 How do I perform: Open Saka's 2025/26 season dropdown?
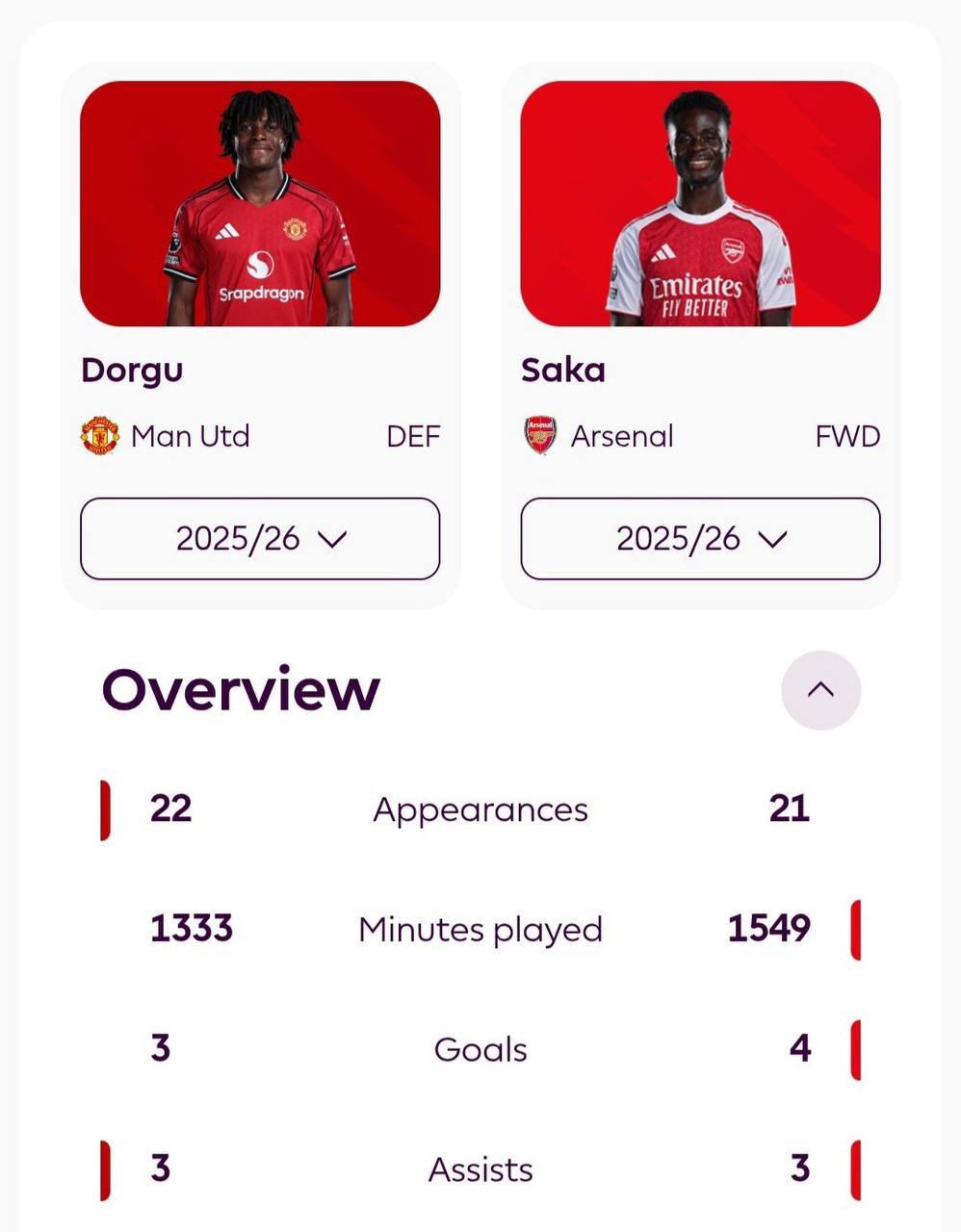click(x=700, y=539)
